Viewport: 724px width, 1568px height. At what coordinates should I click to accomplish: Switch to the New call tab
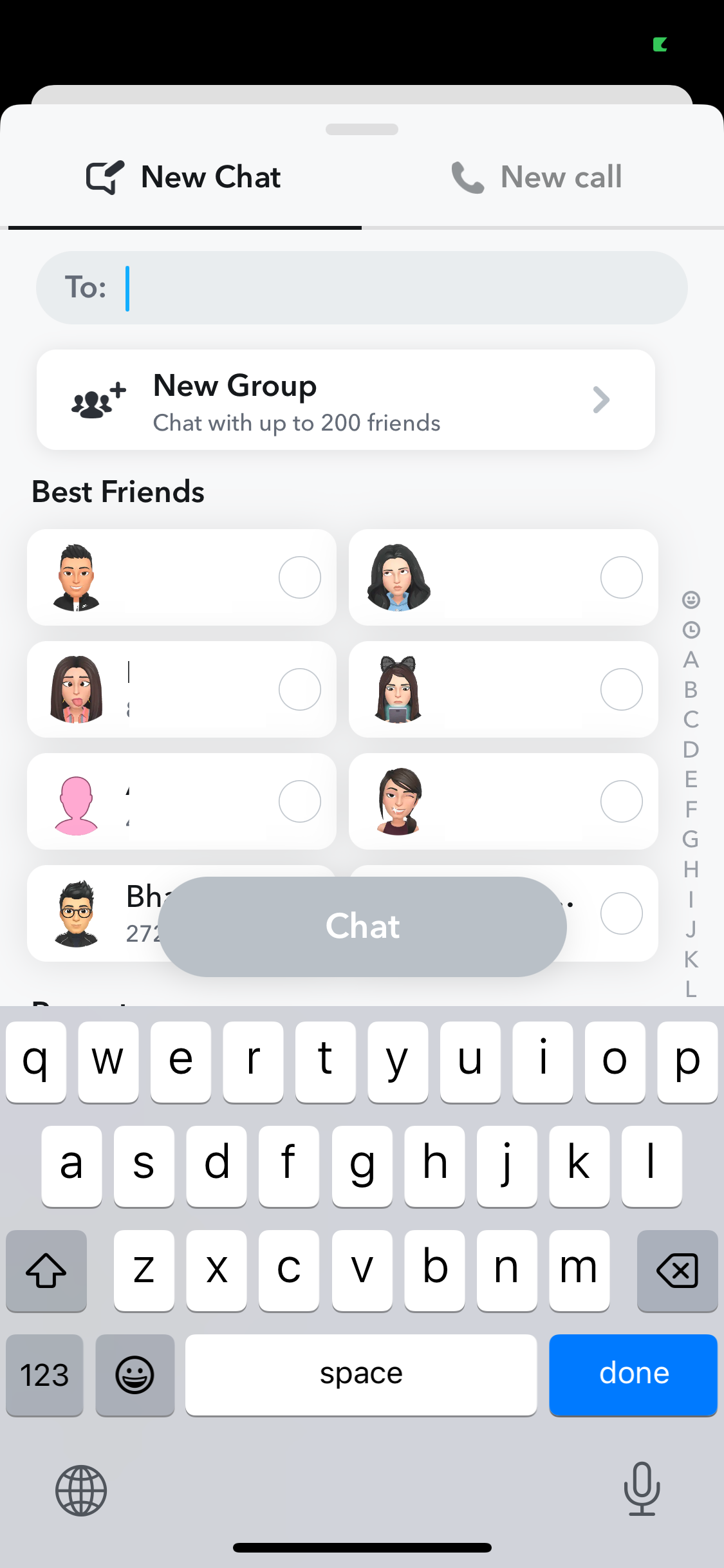pos(537,177)
